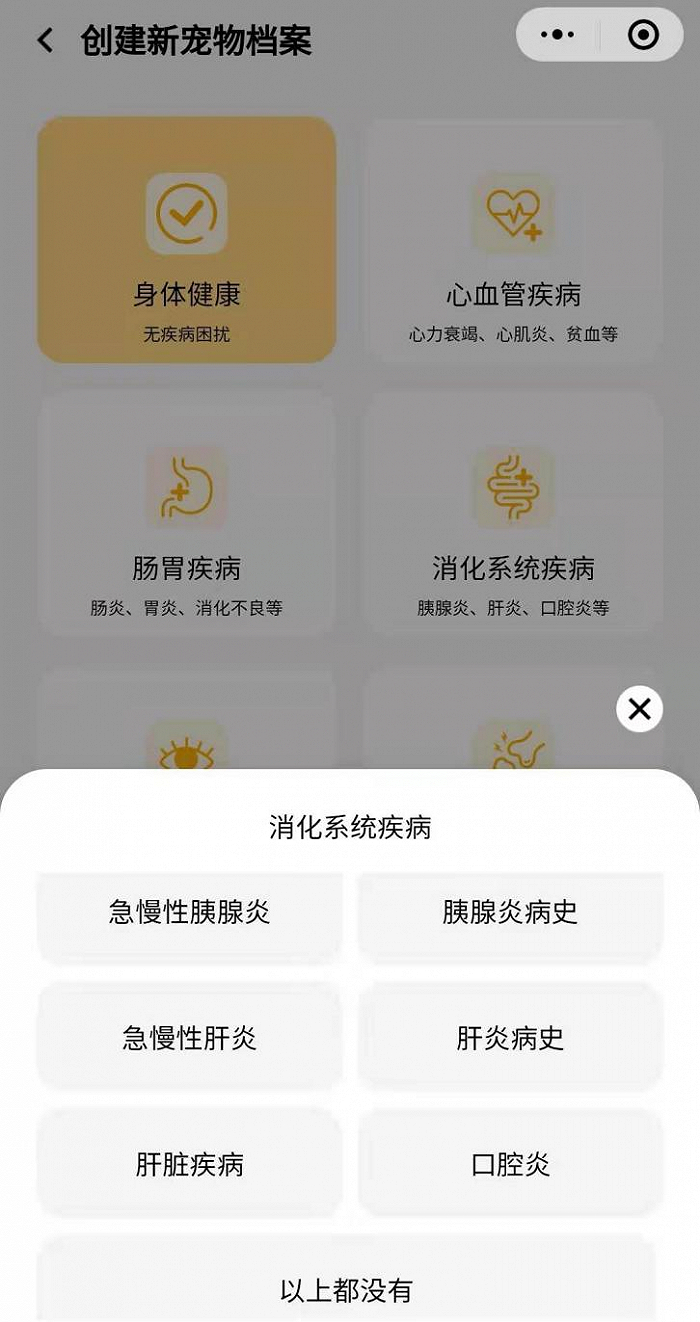700x1322 pixels.
Task: Select 急慢性胰腺炎 option
Action: click(x=190, y=913)
